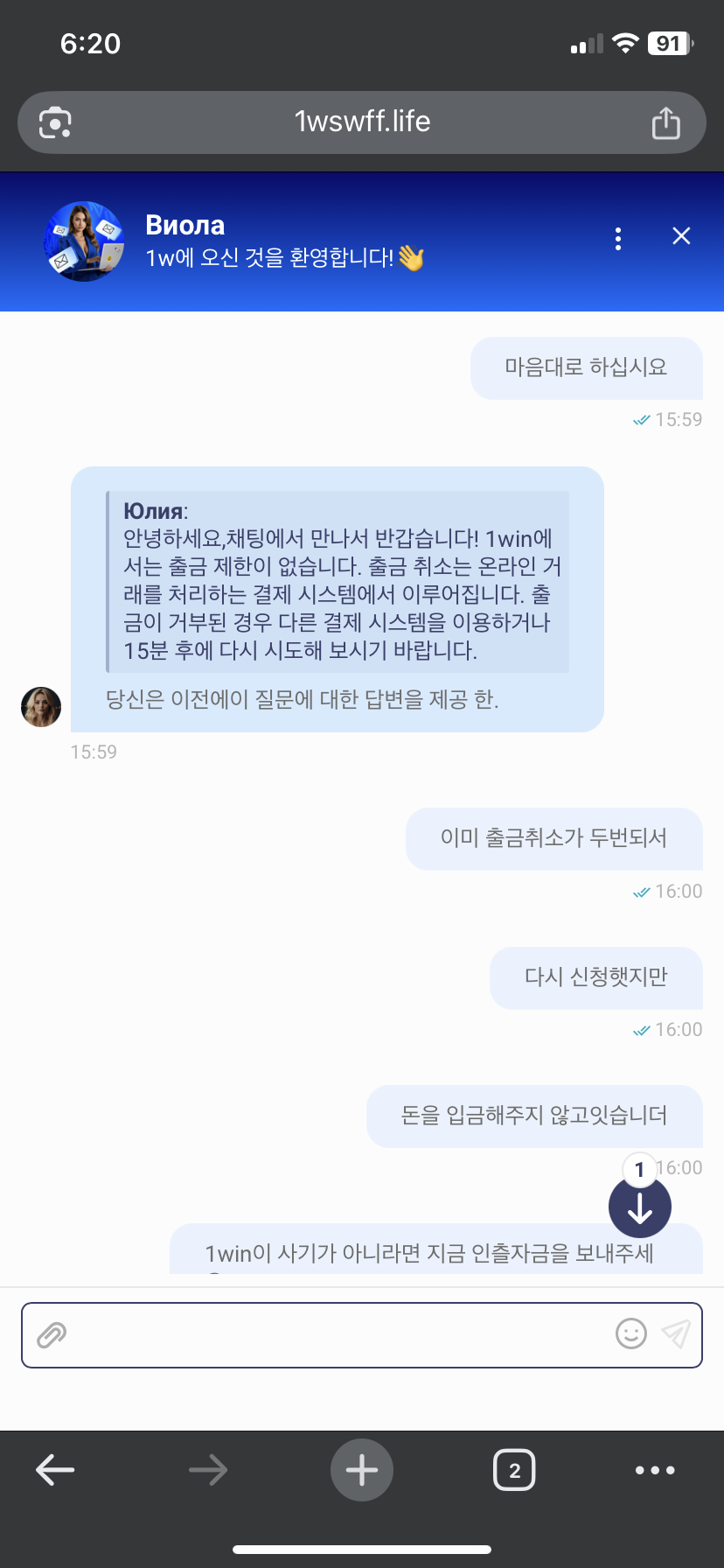724x1568 pixels.
Task: Go back in the browser
Action: click(55, 1470)
